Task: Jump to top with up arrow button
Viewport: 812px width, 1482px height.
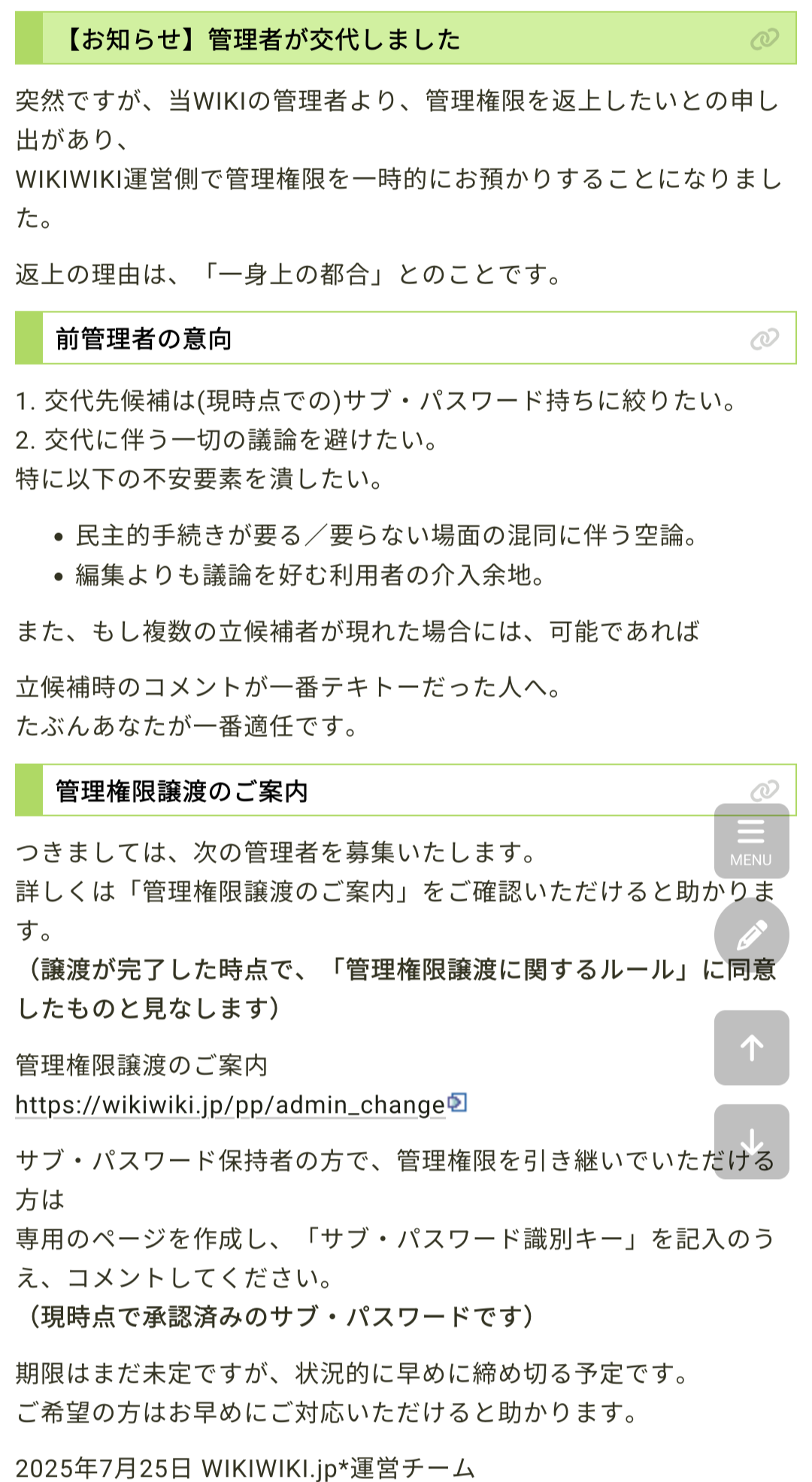Action: click(x=751, y=1047)
